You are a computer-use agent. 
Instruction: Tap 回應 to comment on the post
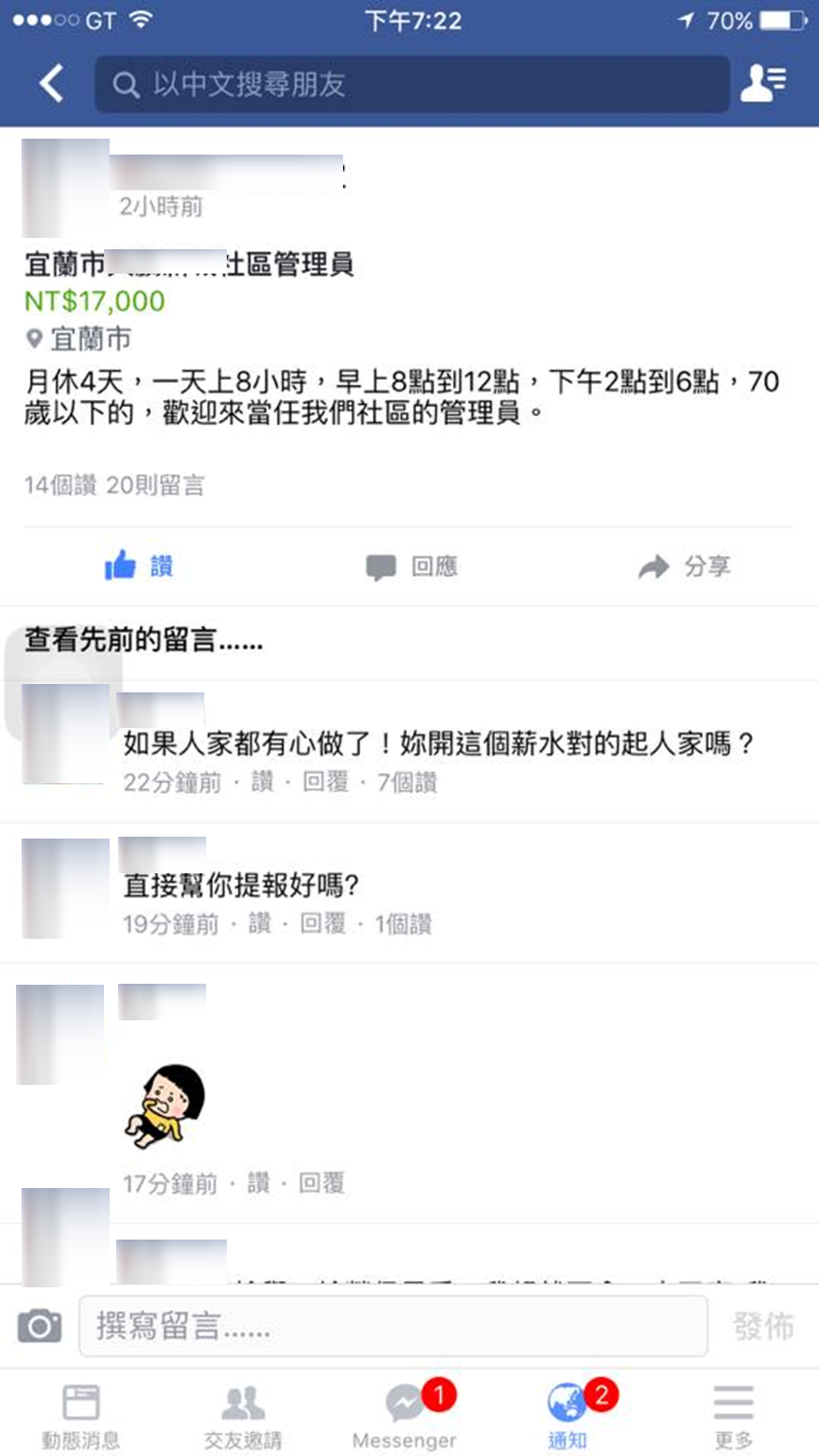[411, 566]
